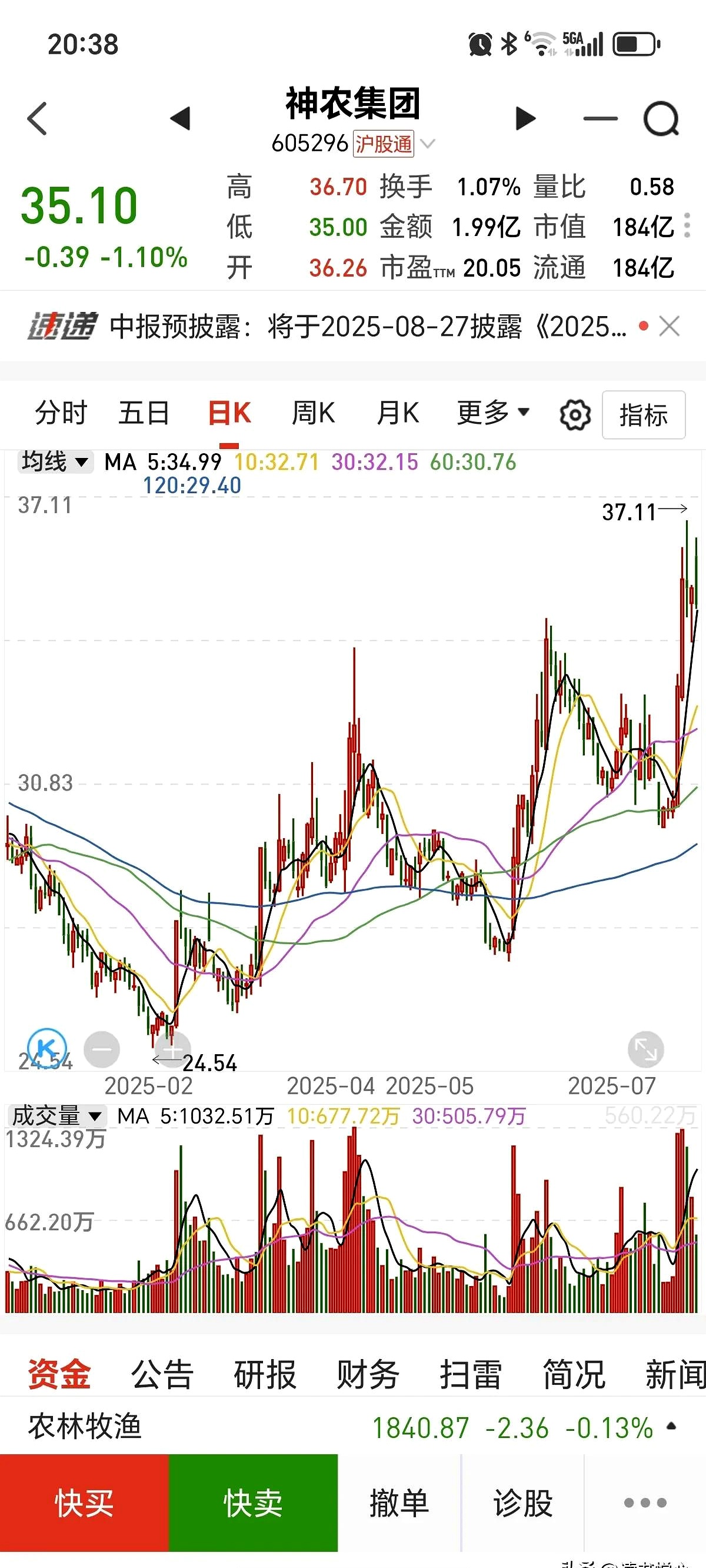The height and width of the screenshot is (1568, 706).
Task: Switch to the 周K weekly chart tab
Action: (312, 413)
